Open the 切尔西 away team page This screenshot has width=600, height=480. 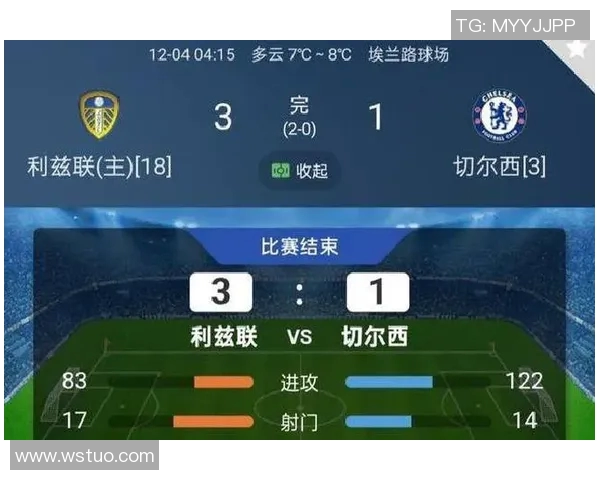(x=498, y=116)
